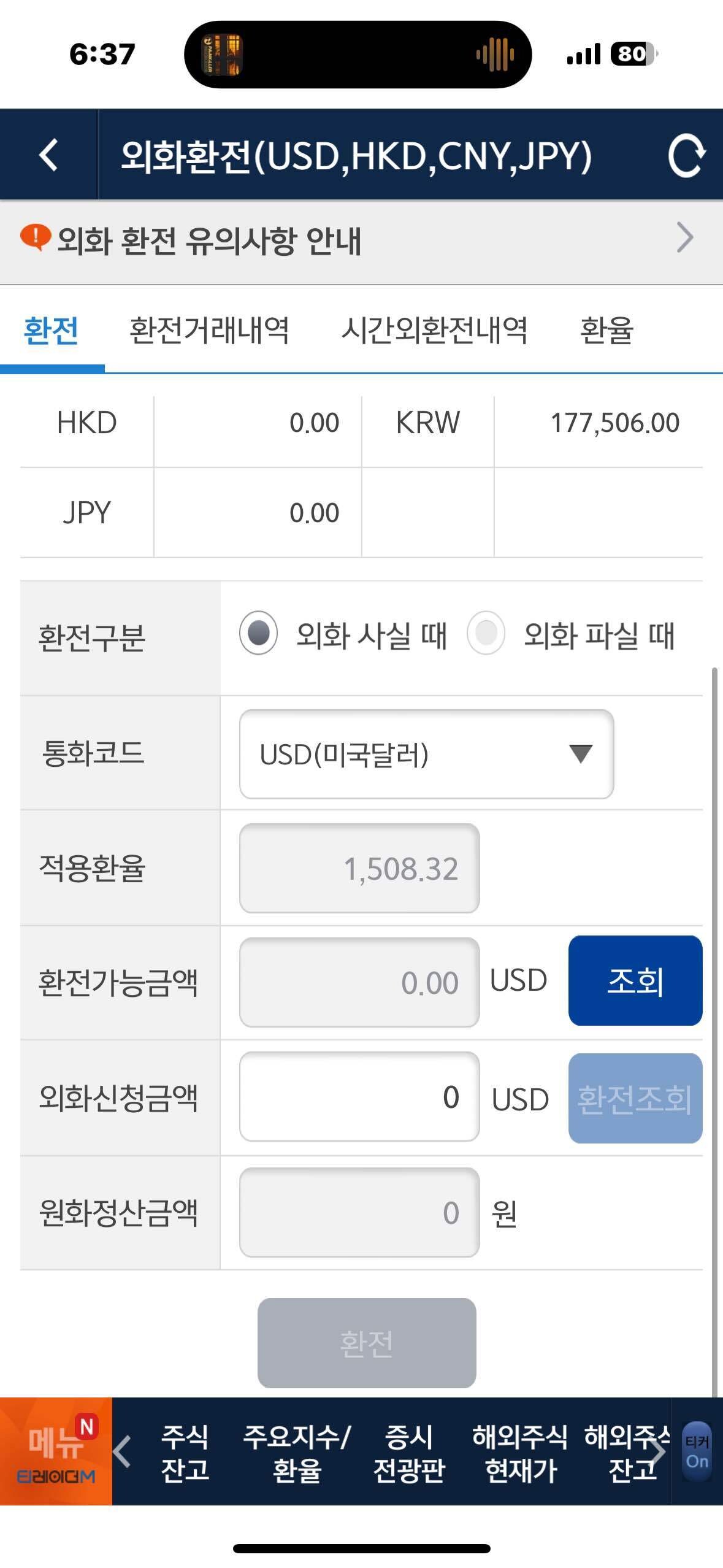Image resolution: width=723 pixels, height=1568 pixels.
Task: Tap the blue 조회 button
Action: [x=637, y=979]
